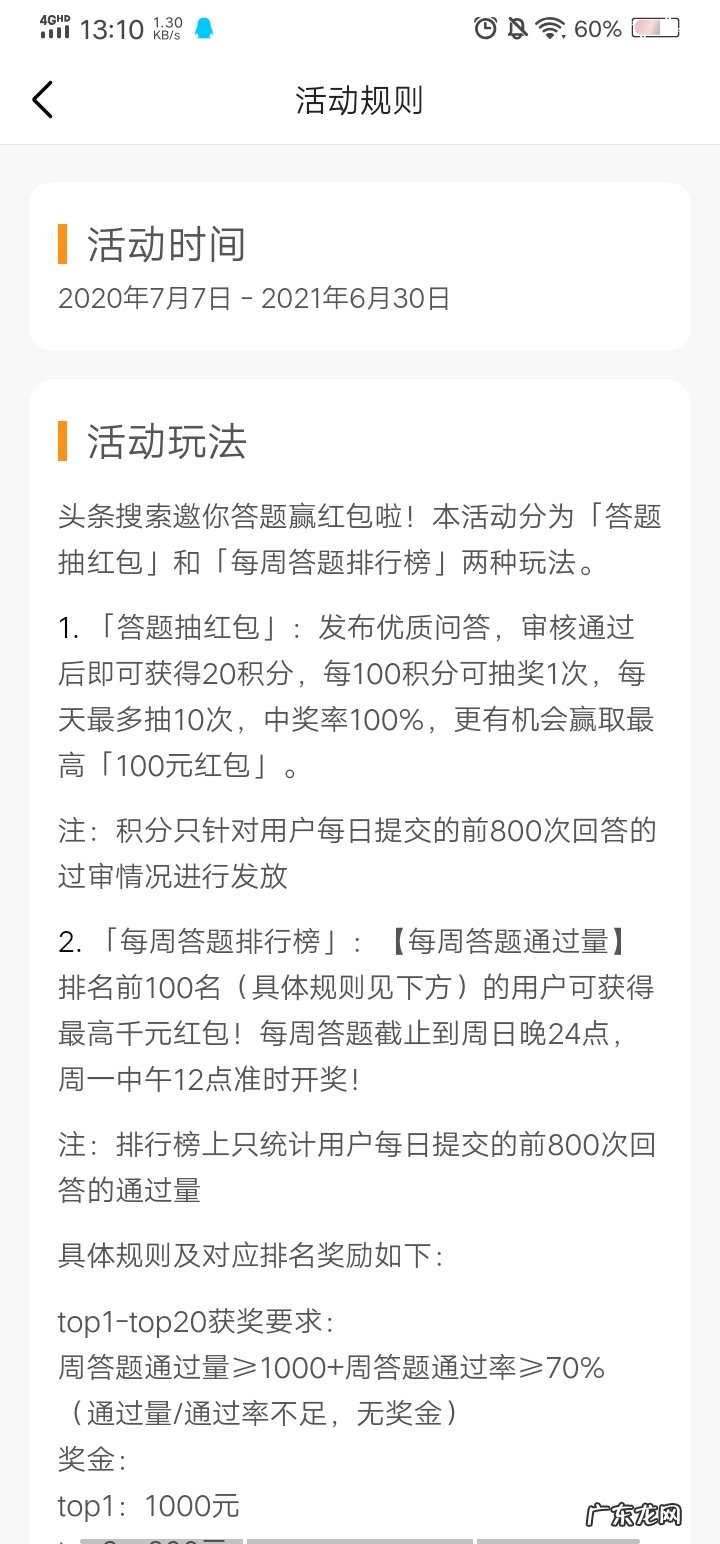Click the battery icon in status bar
Viewport: 720px width, 1544px height.
pos(650,30)
